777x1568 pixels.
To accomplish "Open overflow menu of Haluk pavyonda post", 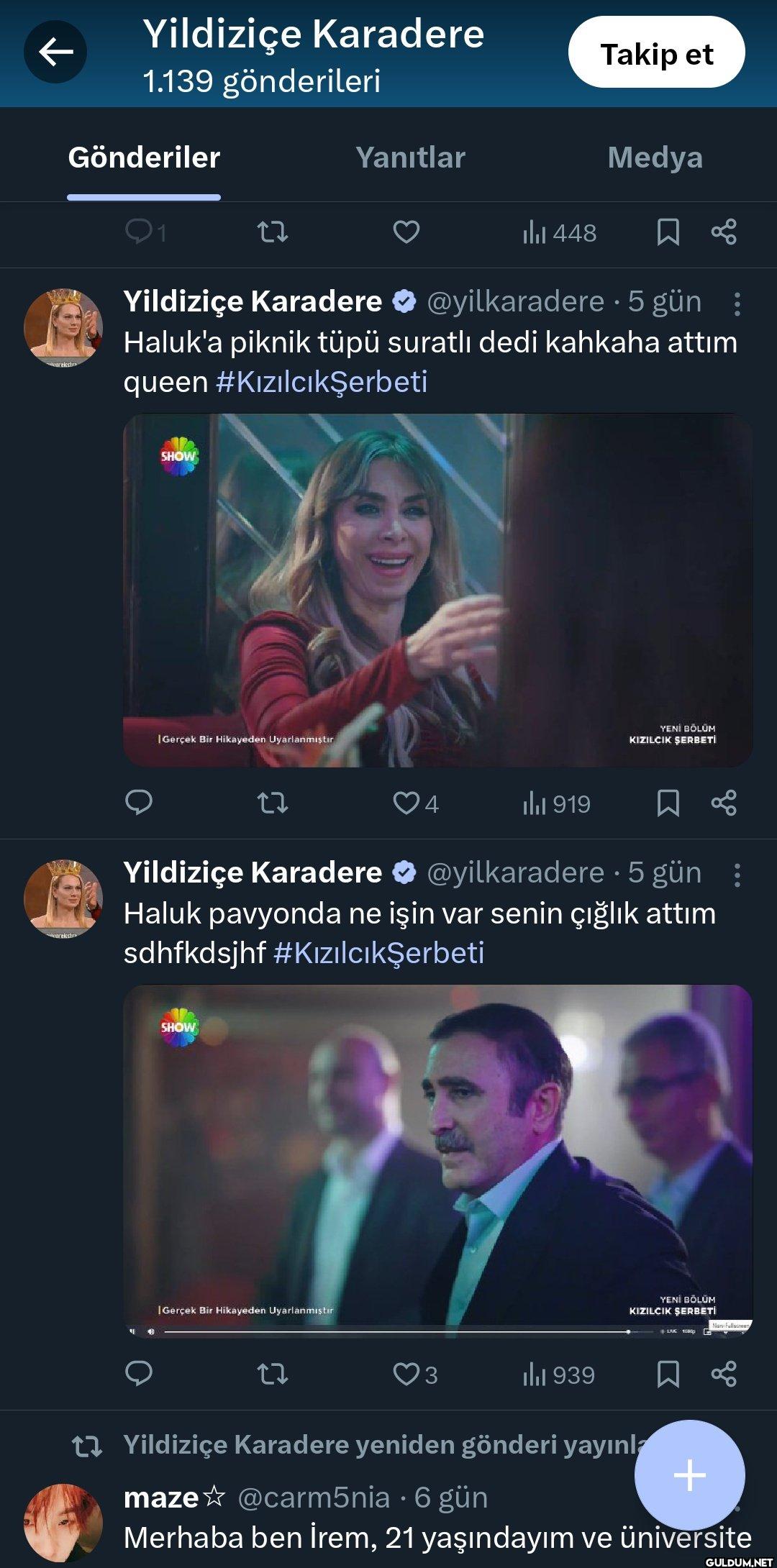I will click(x=737, y=875).
